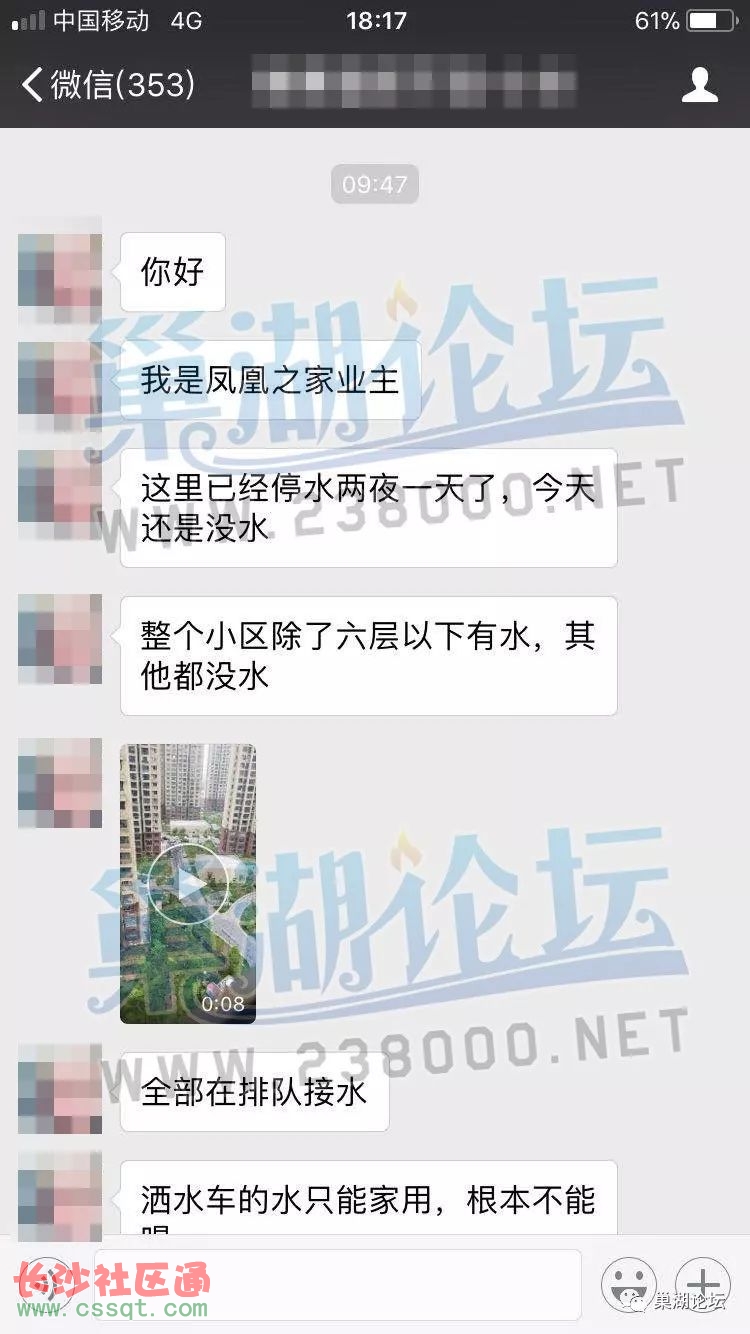This screenshot has height=1334, width=750.
Task: Open the chat info profile icon
Action: (699, 85)
